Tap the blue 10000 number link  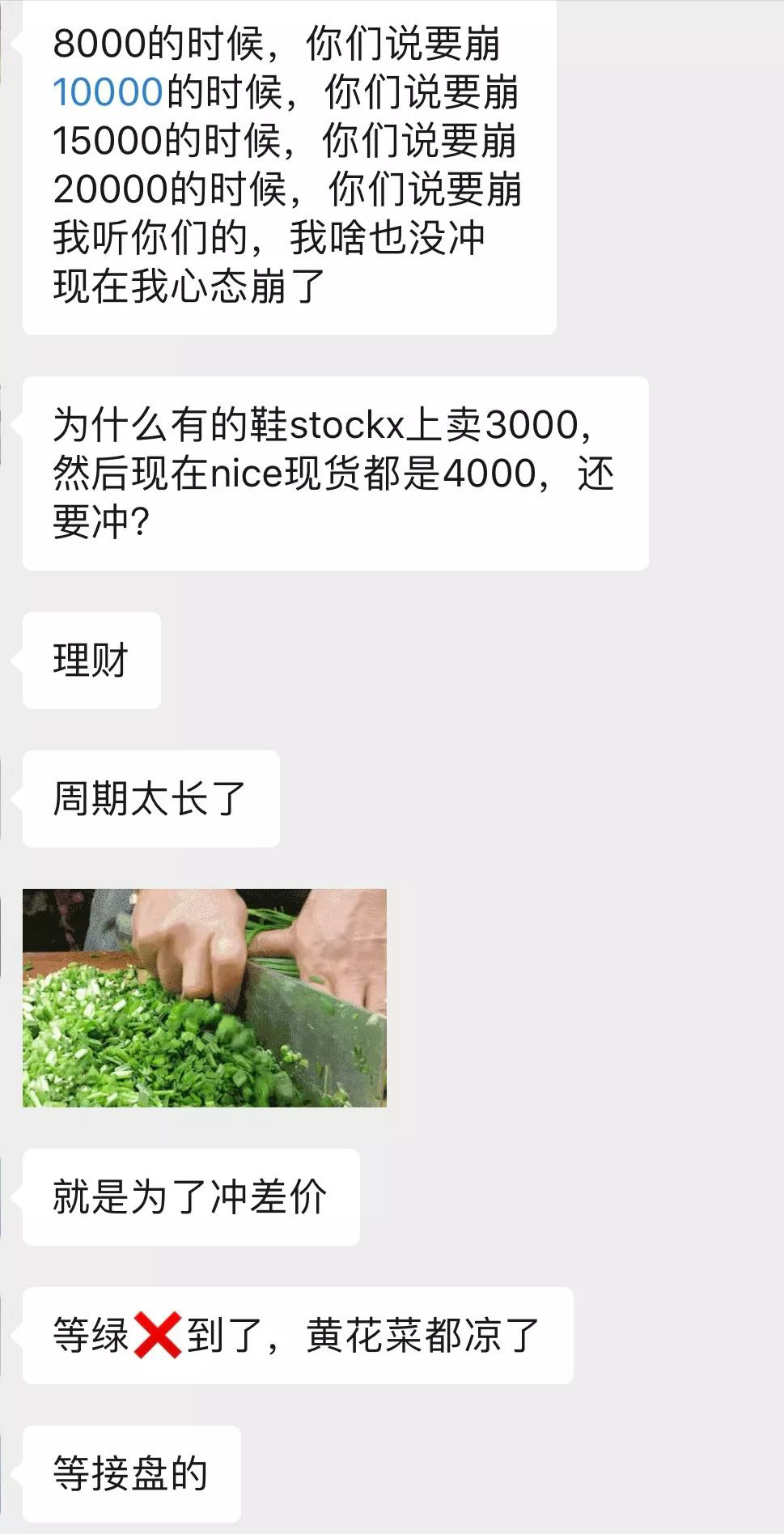pos(108,92)
